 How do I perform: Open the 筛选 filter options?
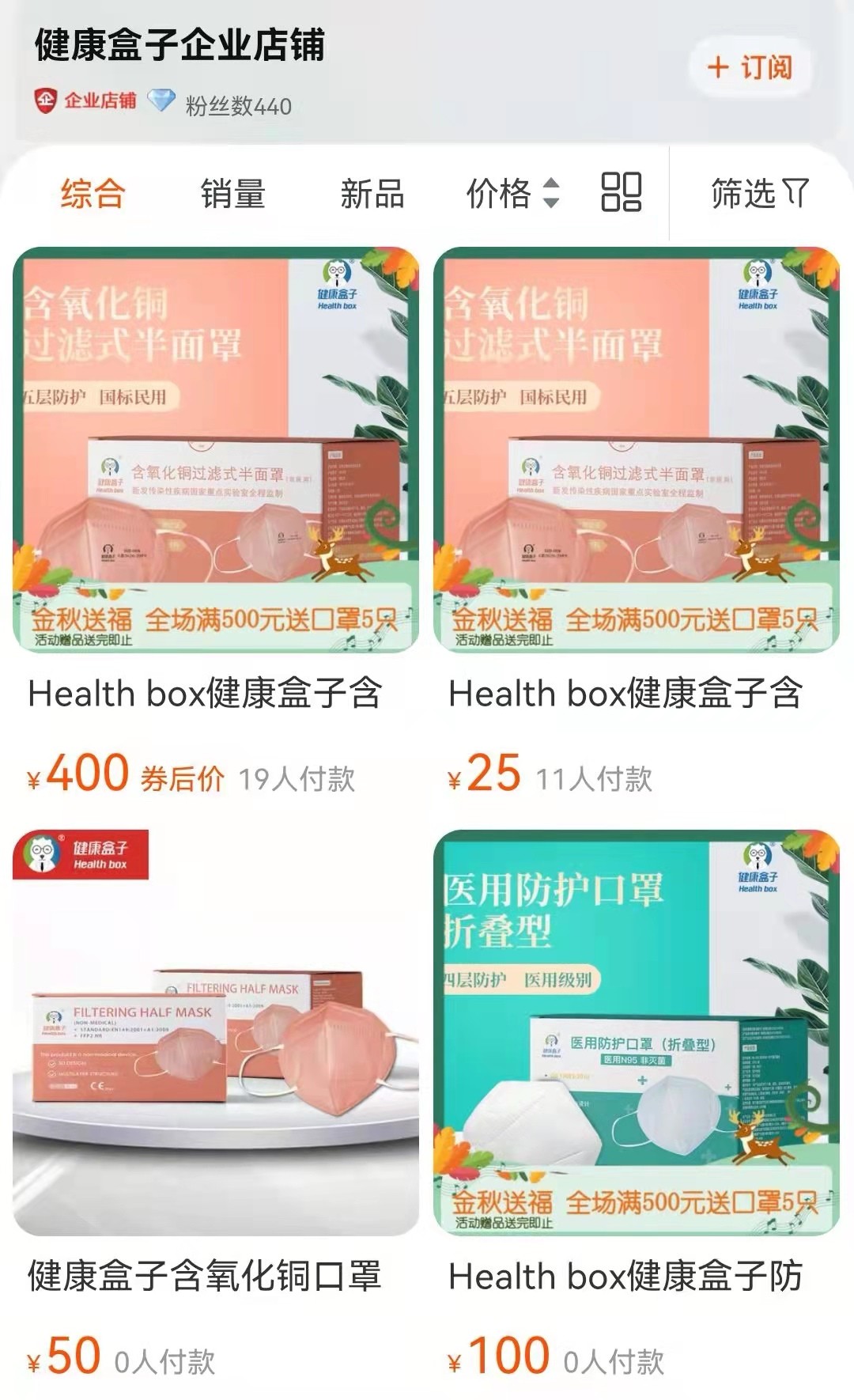point(759,194)
